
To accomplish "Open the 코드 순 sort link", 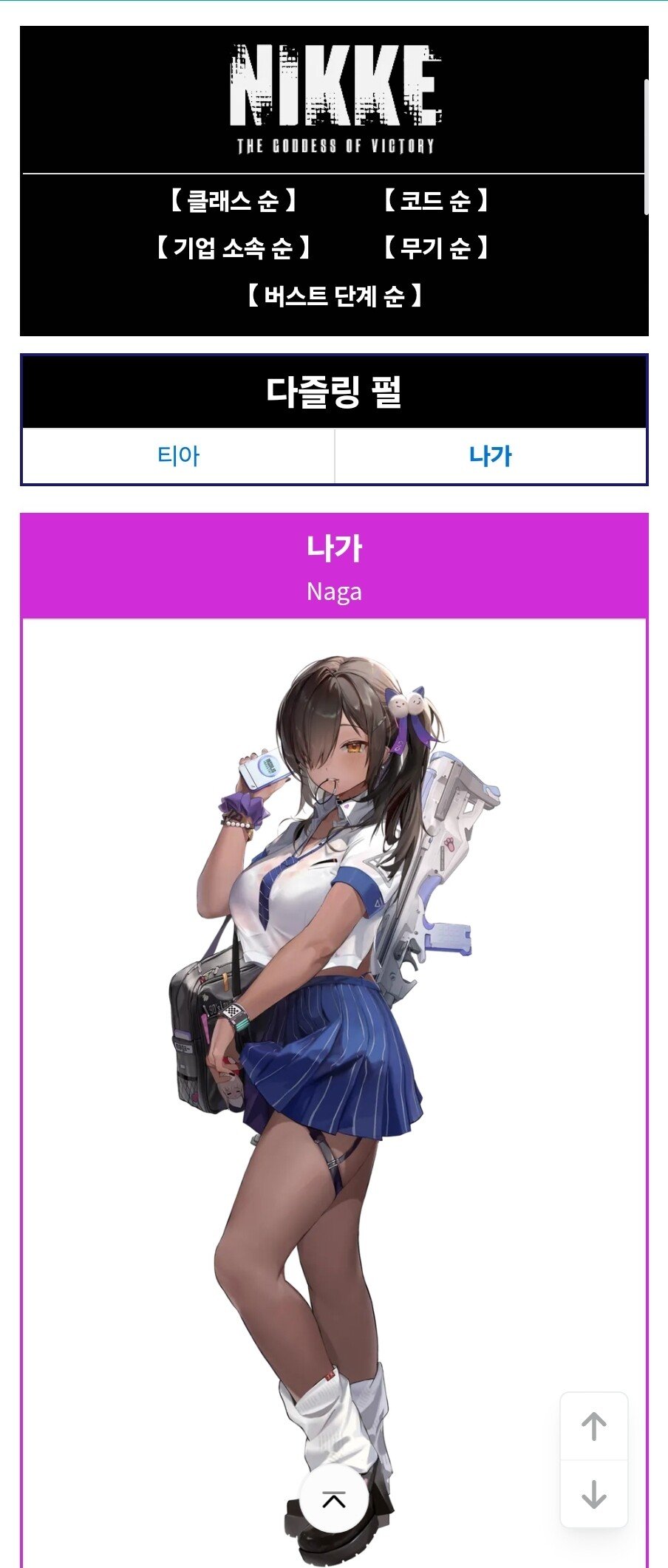I will pos(436,200).
